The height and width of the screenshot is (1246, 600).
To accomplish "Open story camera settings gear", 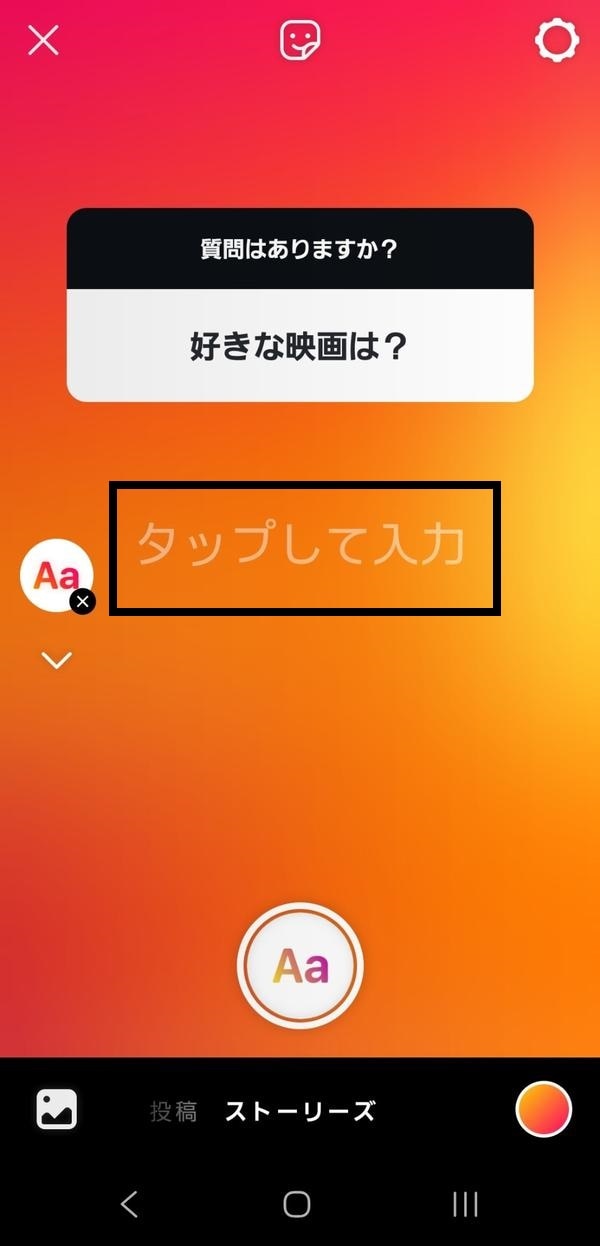I will point(556,41).
